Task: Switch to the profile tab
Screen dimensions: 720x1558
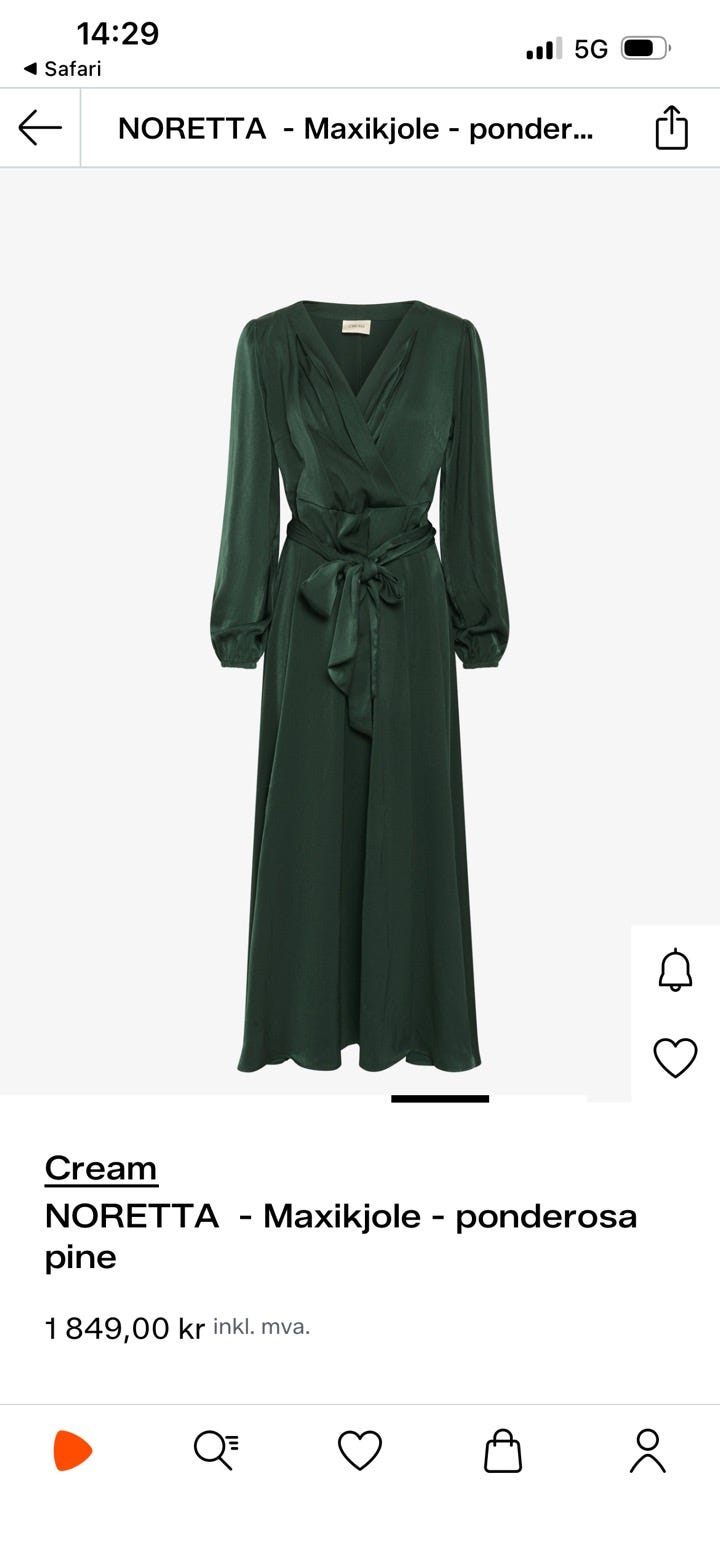Action: 647,1450
